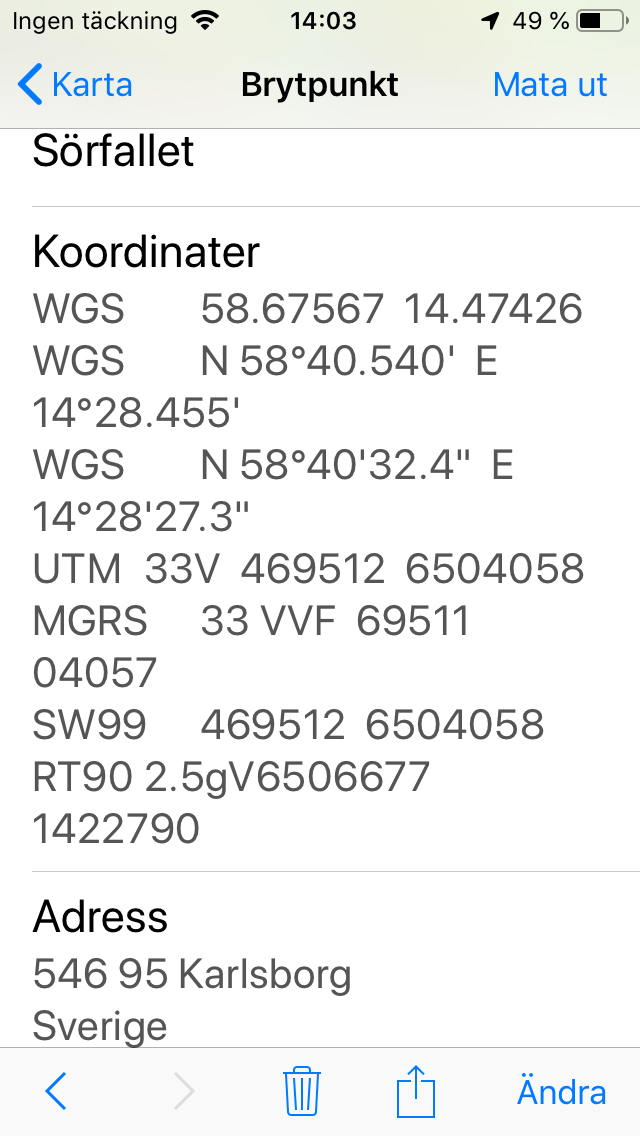640x1136 pixels.
Task: Tap the Mata ut button
Action: click(x=550, y=85)
